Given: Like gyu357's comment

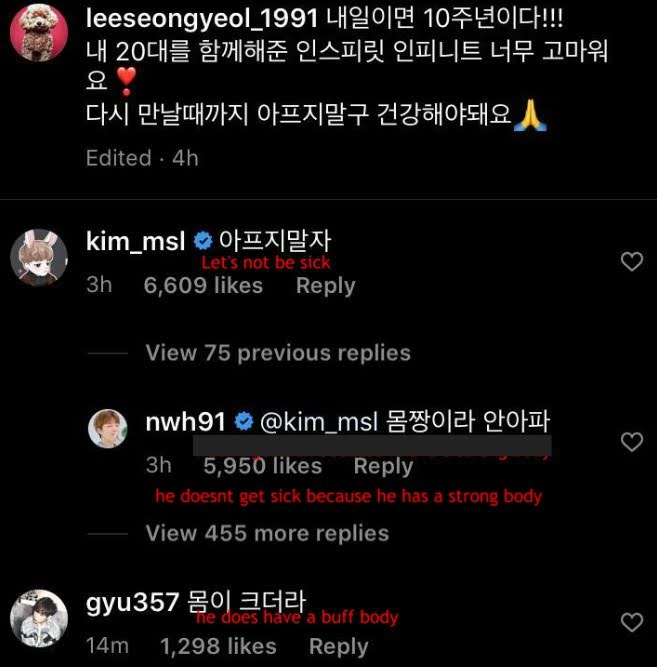Looking at the screenshot, I should (x=631, y=622).
